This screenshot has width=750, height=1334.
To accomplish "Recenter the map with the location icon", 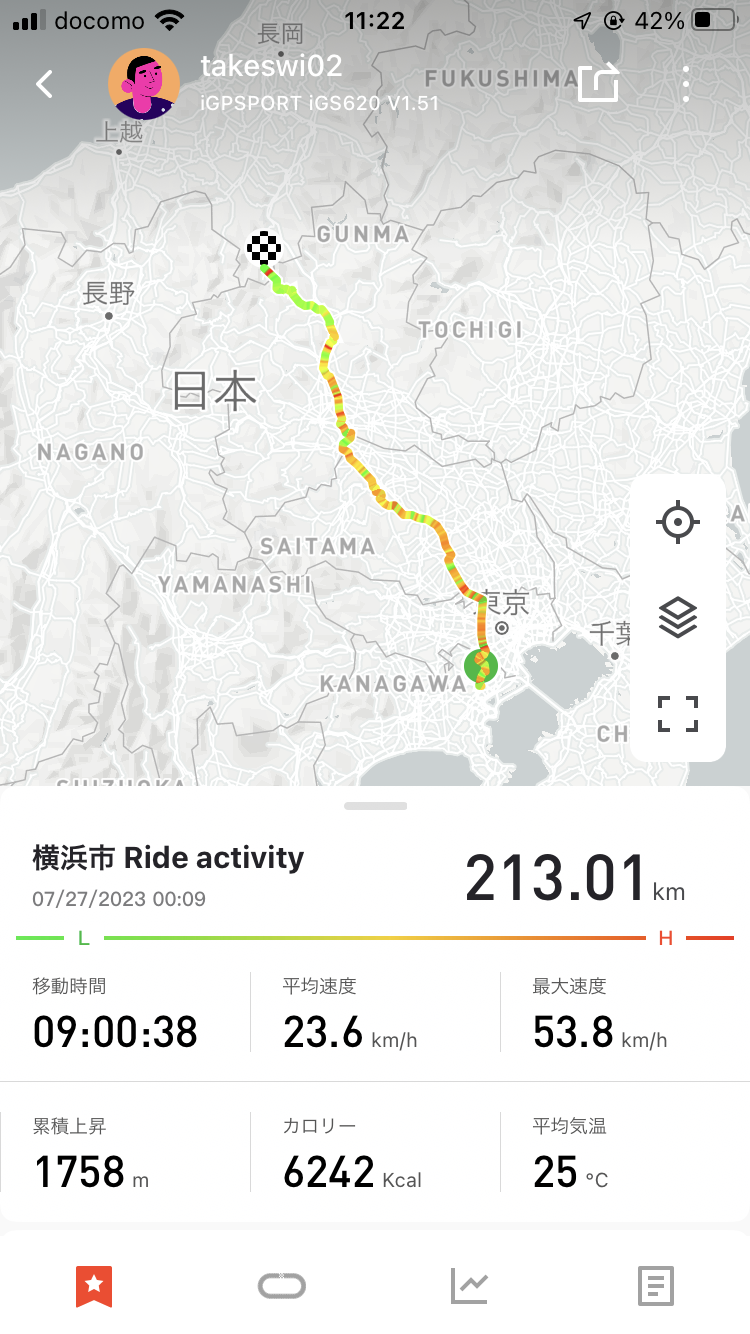I will pyautogui.click(x=678, y=523).
